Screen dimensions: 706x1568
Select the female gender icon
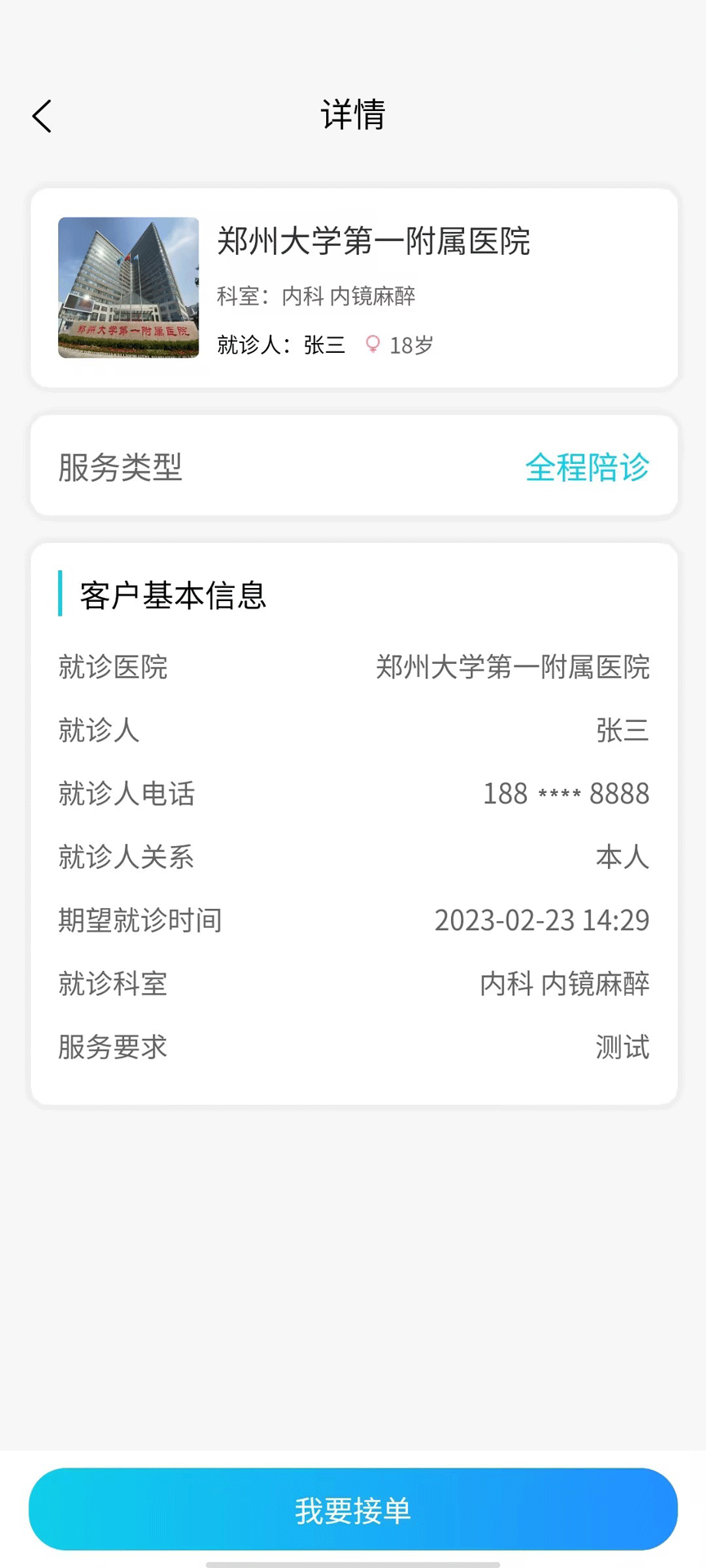(x=373, y=345)
